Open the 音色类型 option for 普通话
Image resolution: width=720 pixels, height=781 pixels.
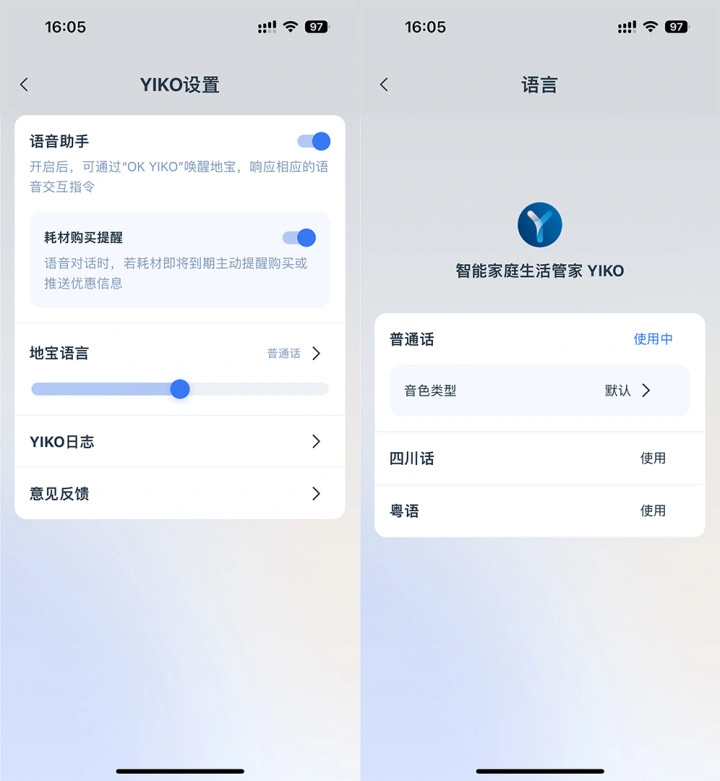(x=539, y=390)
